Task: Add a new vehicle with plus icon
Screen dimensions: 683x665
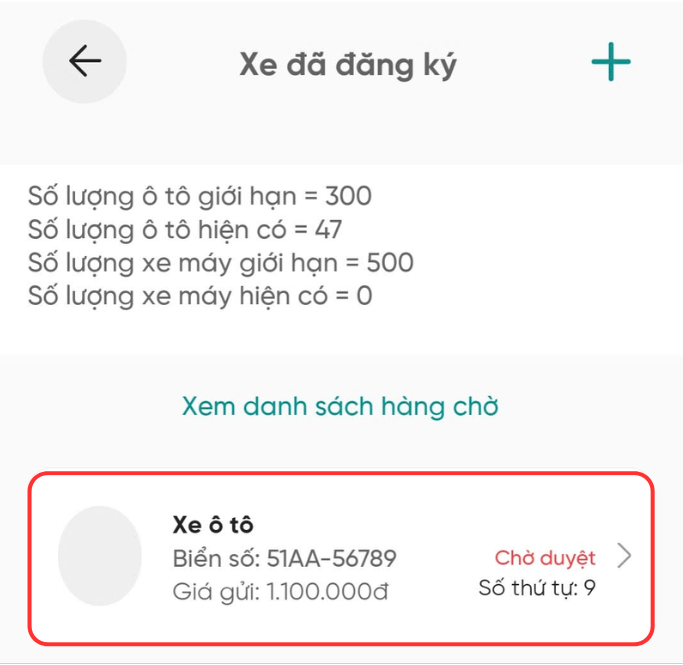Action: pos(610,63)
